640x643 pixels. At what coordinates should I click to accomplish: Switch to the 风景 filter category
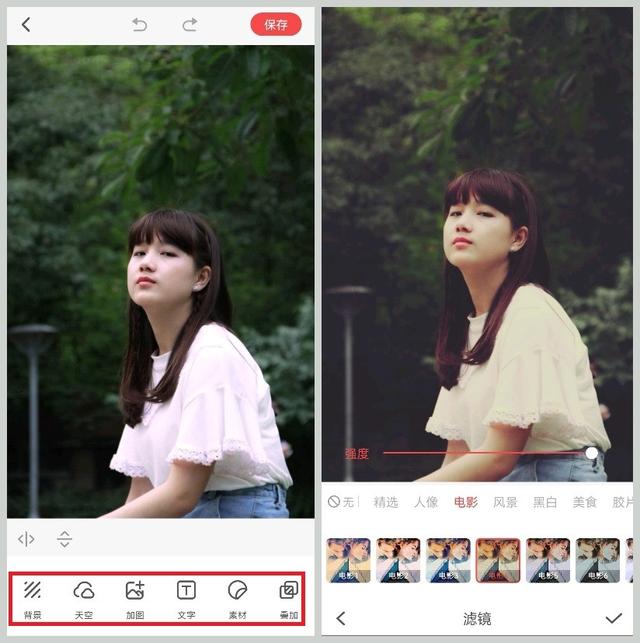pos(505,502)
